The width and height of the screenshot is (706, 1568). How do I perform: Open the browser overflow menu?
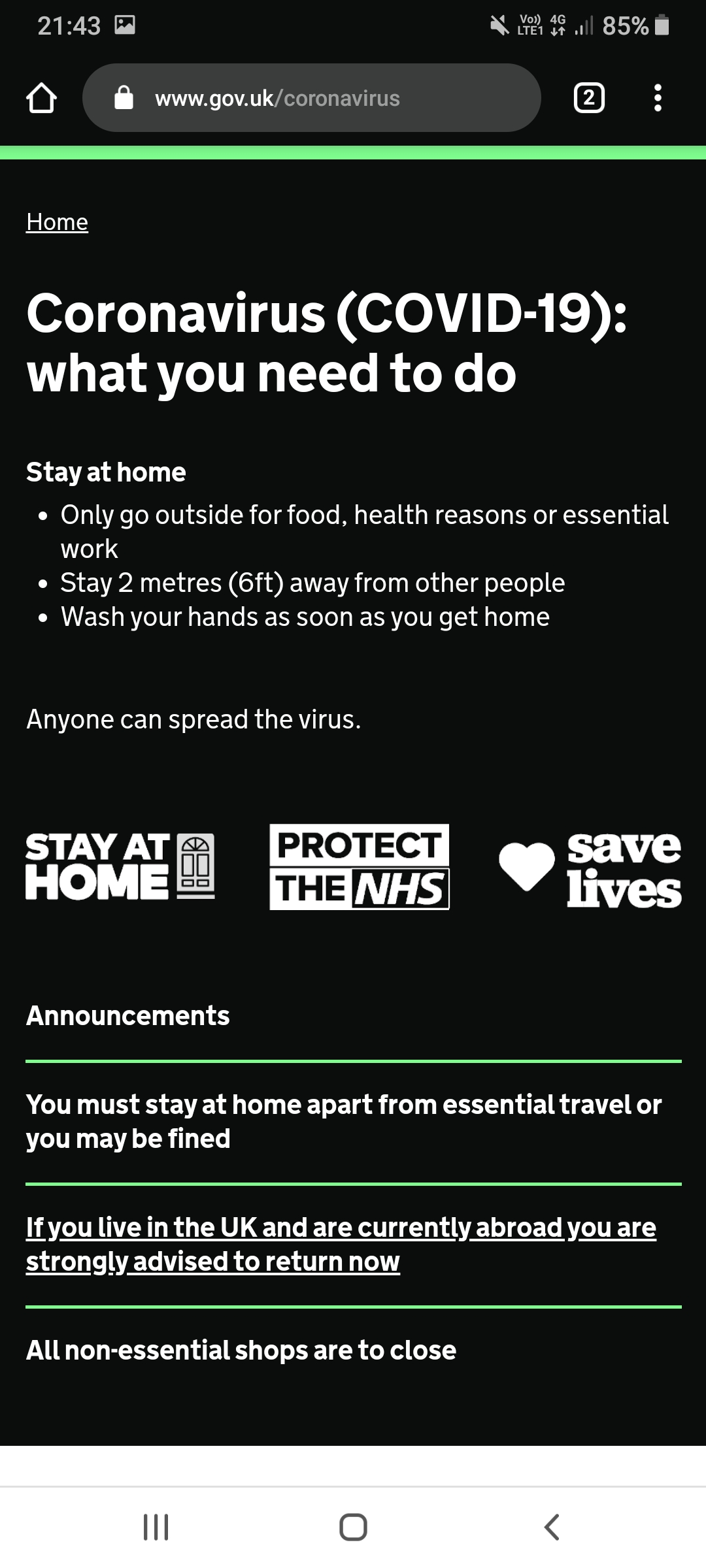click(658, 98)
